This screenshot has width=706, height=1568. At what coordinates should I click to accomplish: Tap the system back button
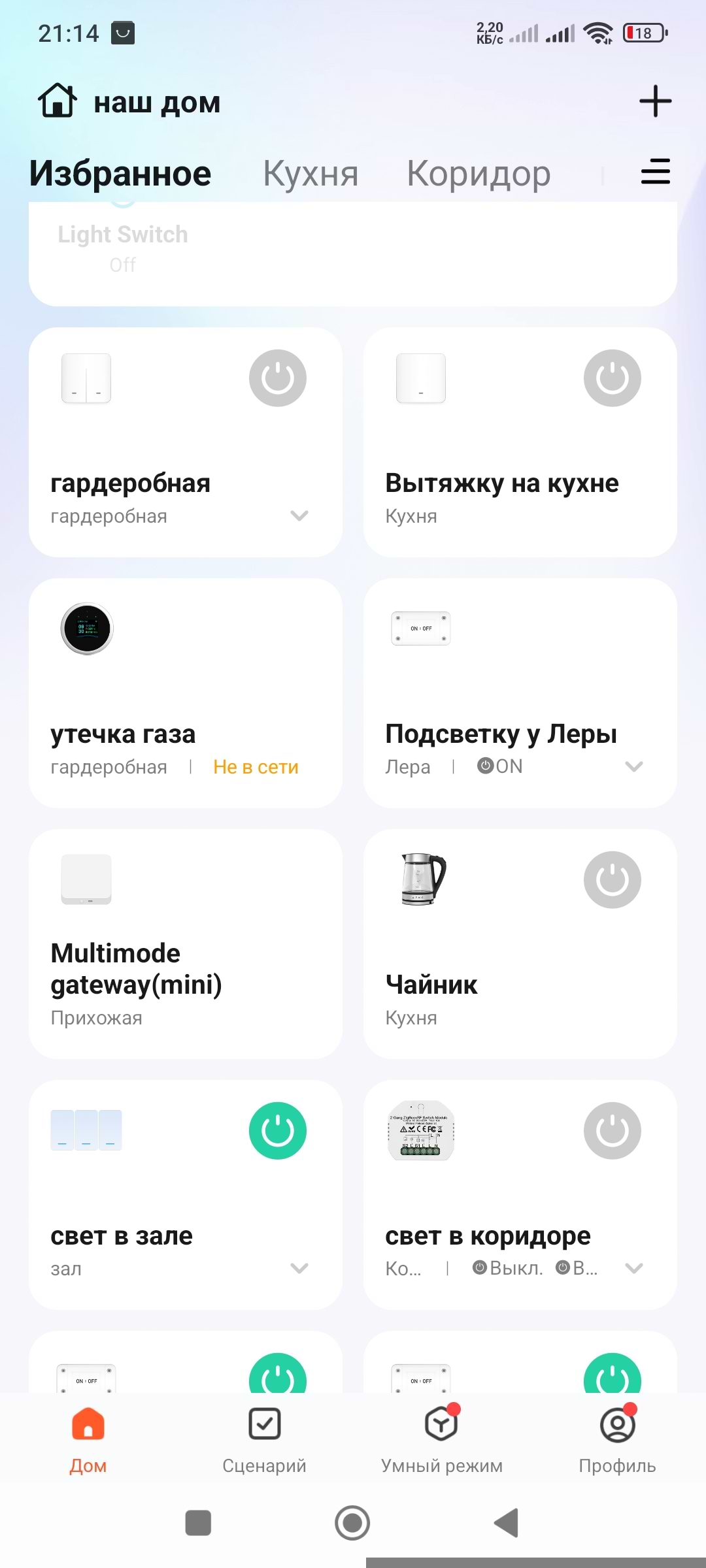click(507, 1523)
